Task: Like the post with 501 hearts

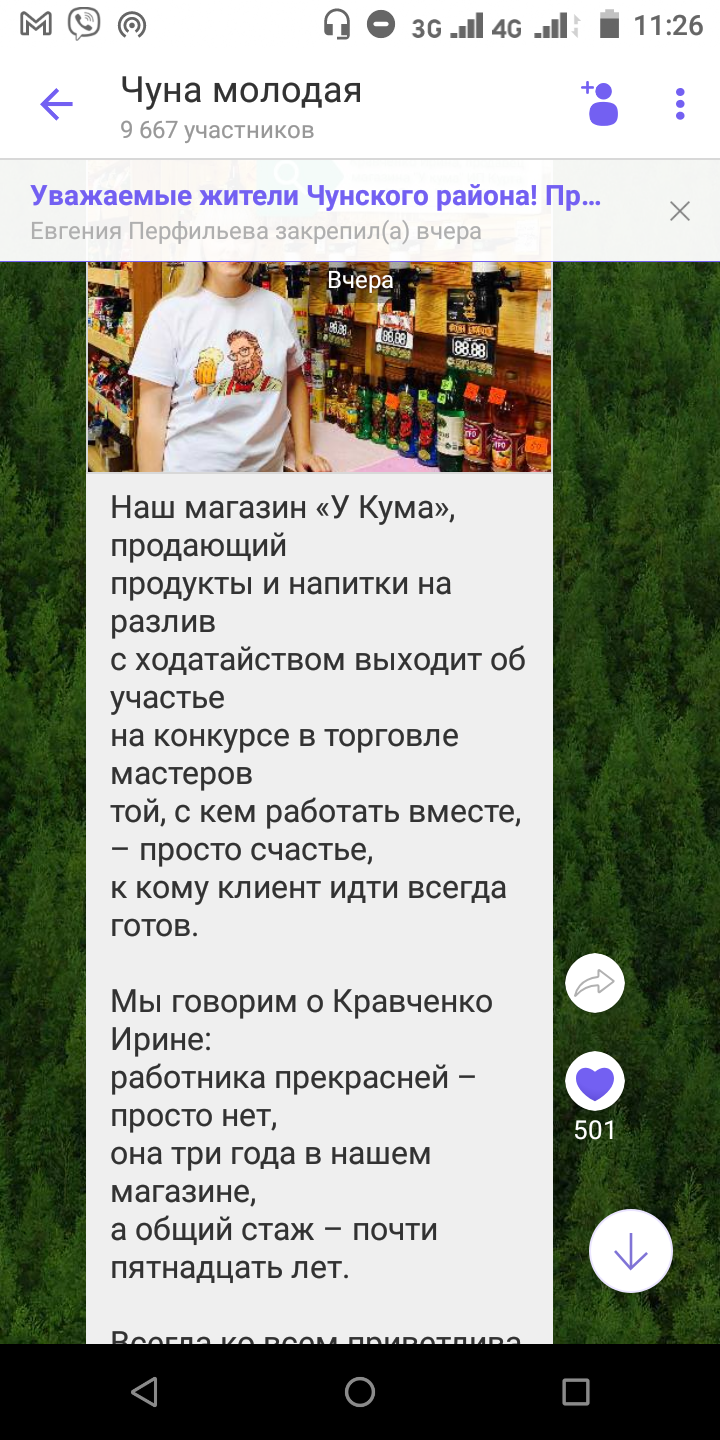Action: 595,1082
